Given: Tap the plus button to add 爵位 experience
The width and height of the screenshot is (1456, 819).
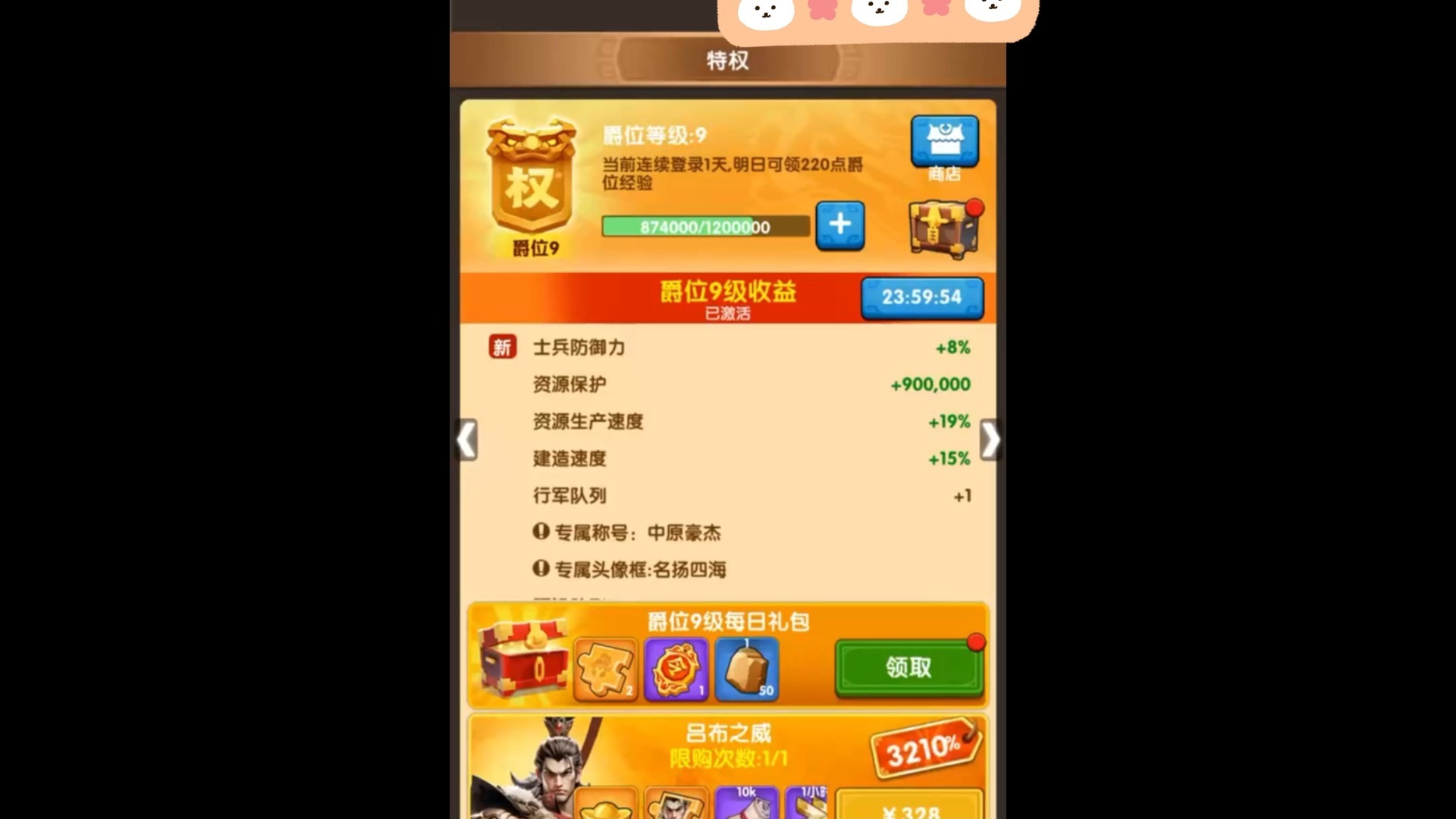Looking at the screenshot, I should 839,224.
